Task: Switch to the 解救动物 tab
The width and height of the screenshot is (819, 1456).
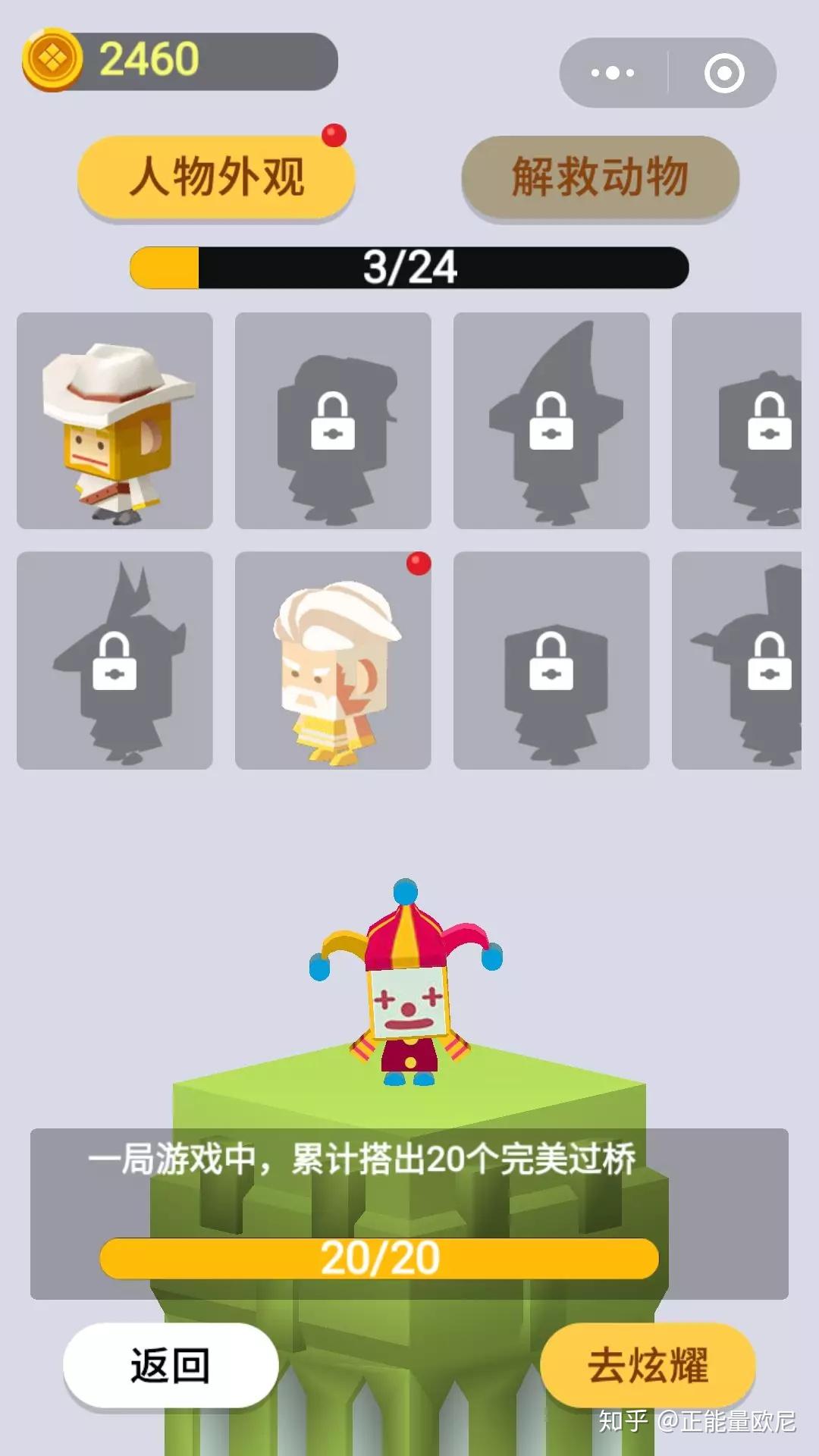Action: click(x=600, y=177)
